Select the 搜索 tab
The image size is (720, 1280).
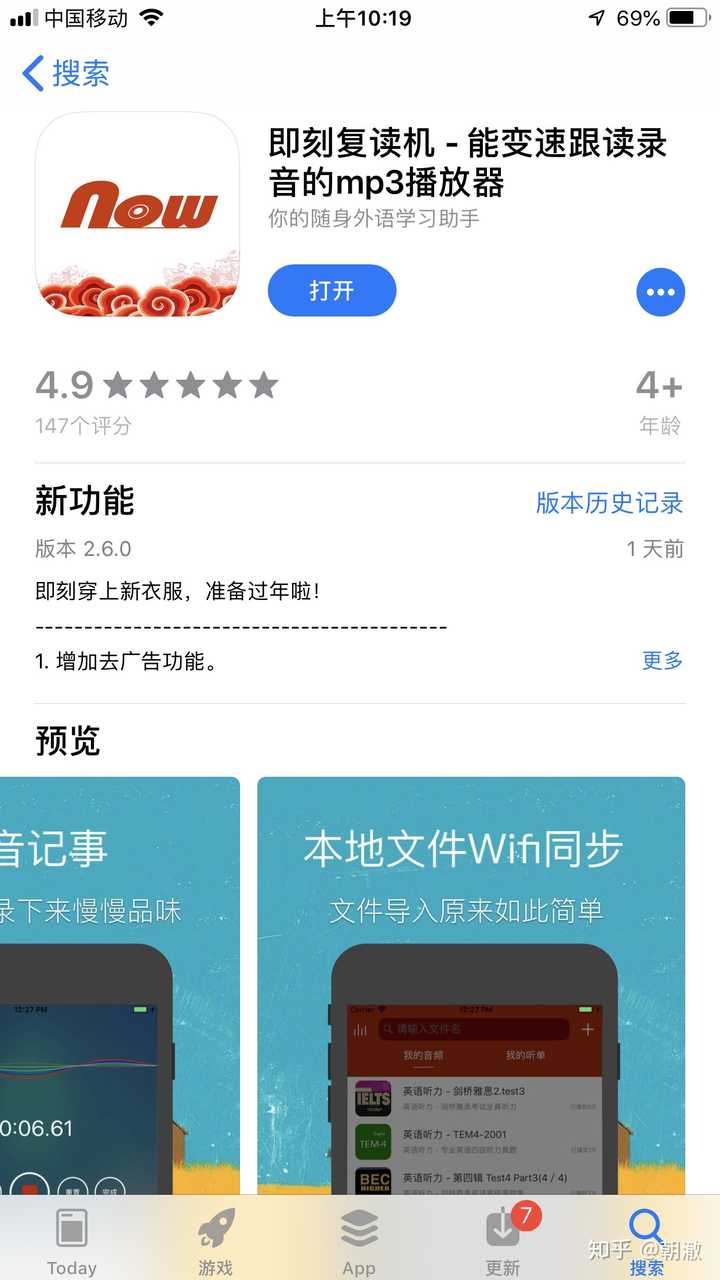647,1240
